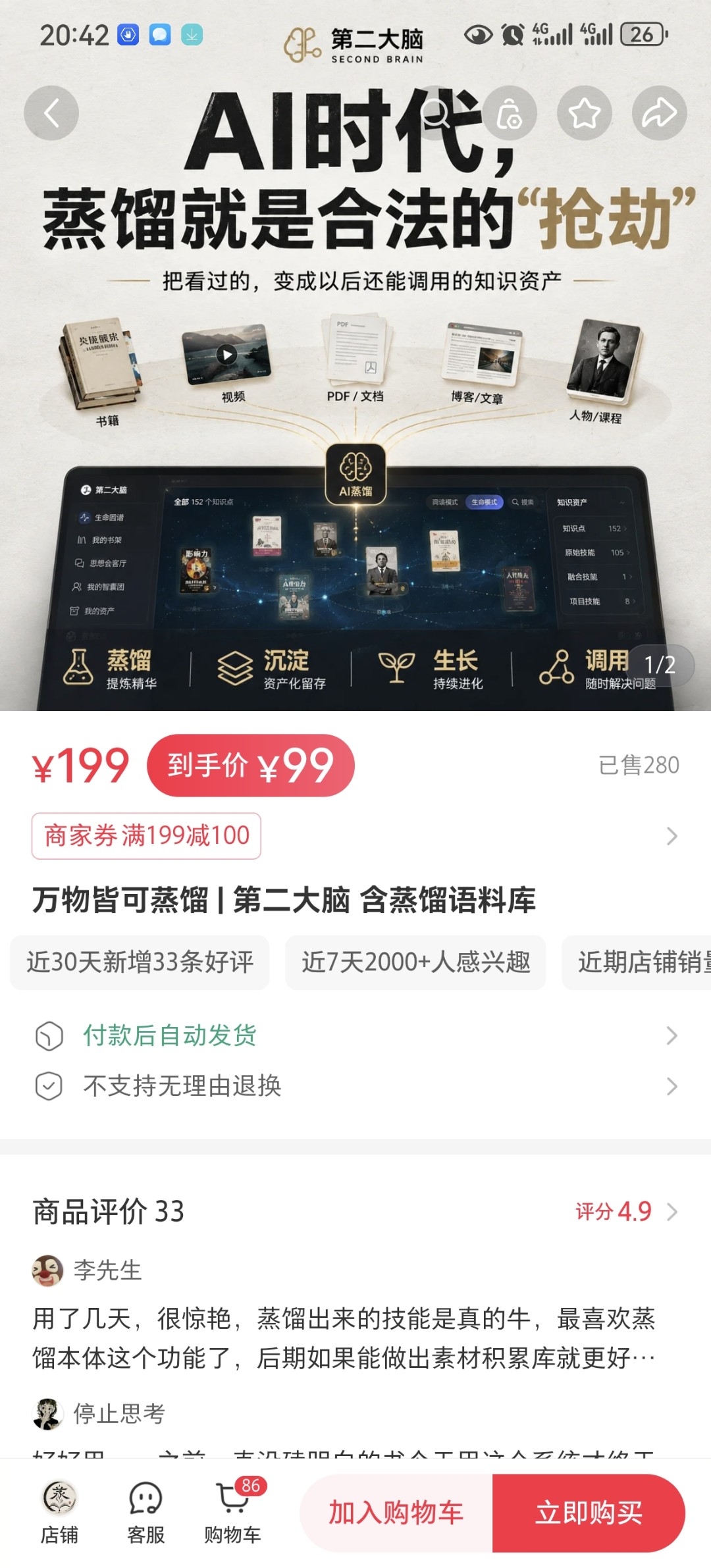Add the product to favorites with the star
This screenshot has height=1568, width=711.
pyautogui.click(x=585, y=113)
